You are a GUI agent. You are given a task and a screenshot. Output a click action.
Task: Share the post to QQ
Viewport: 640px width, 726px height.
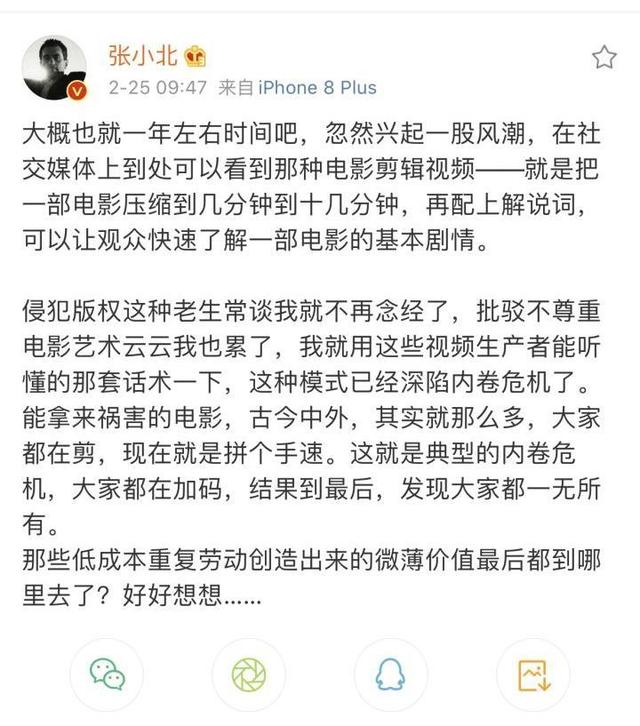(x=391, y=675)
